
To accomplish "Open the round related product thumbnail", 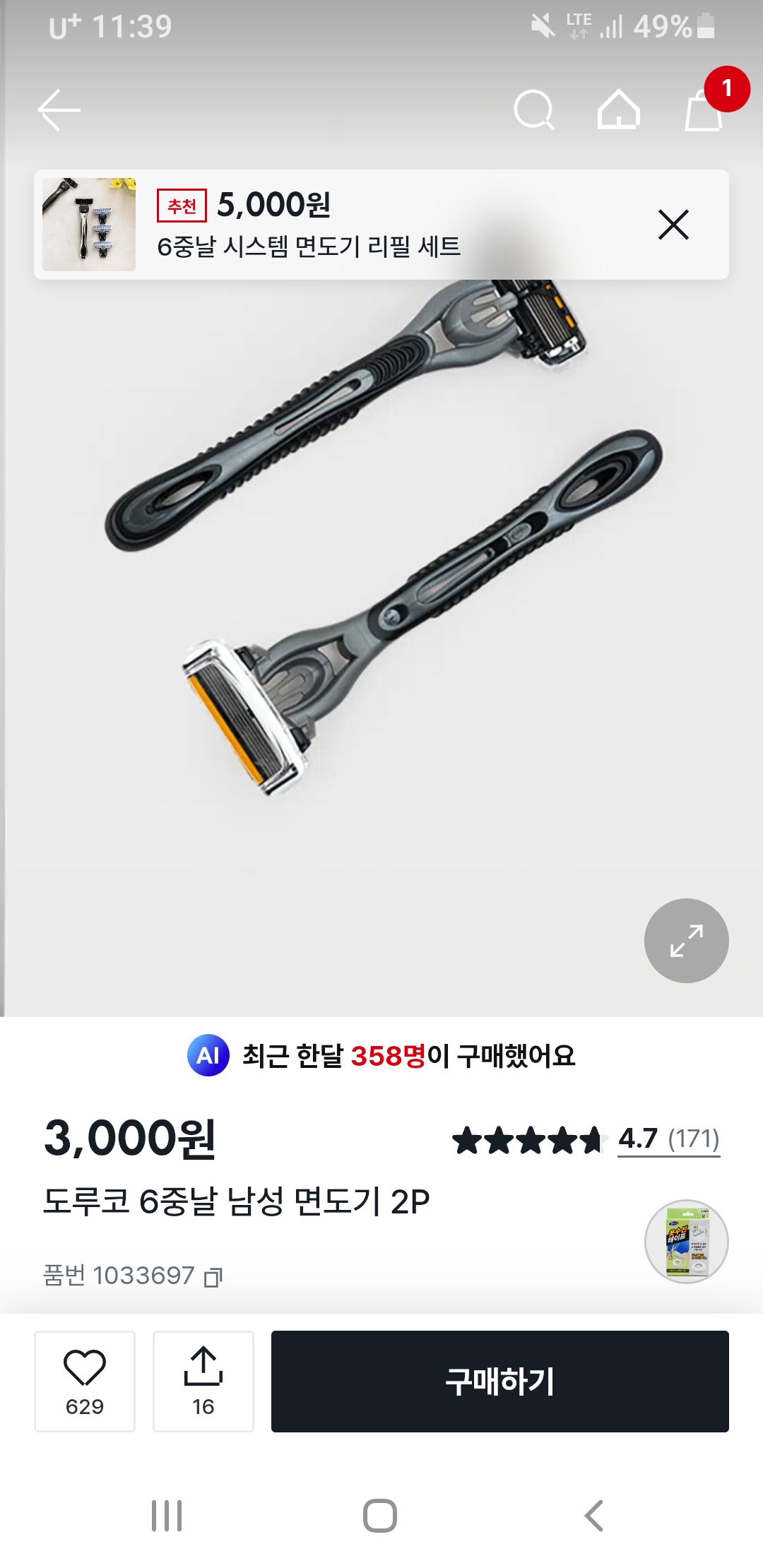I will (686, 1241).
